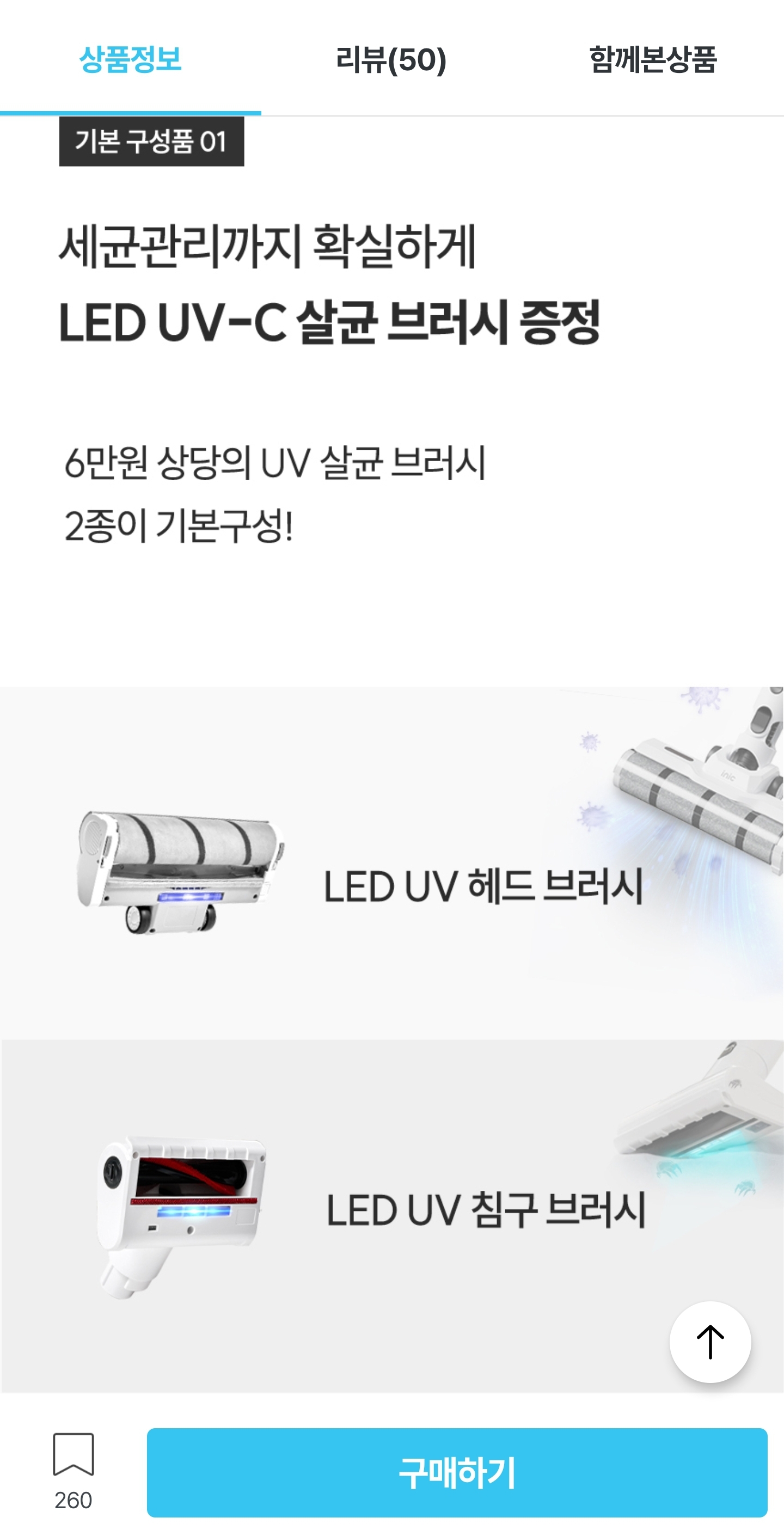Bookmark this product

(73, 1455)
